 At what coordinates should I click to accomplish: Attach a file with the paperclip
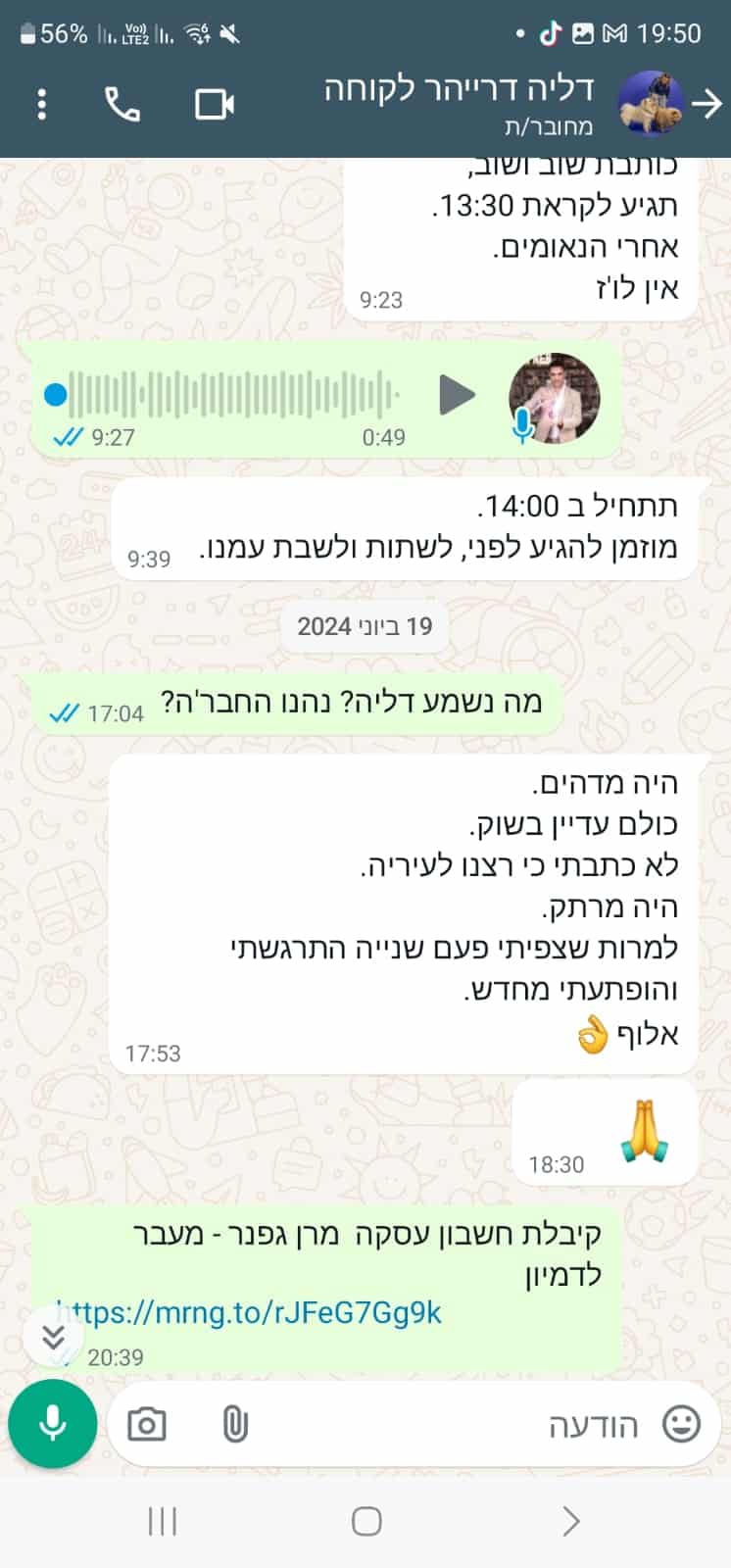pyautogui.click(x=235, y=1424)
